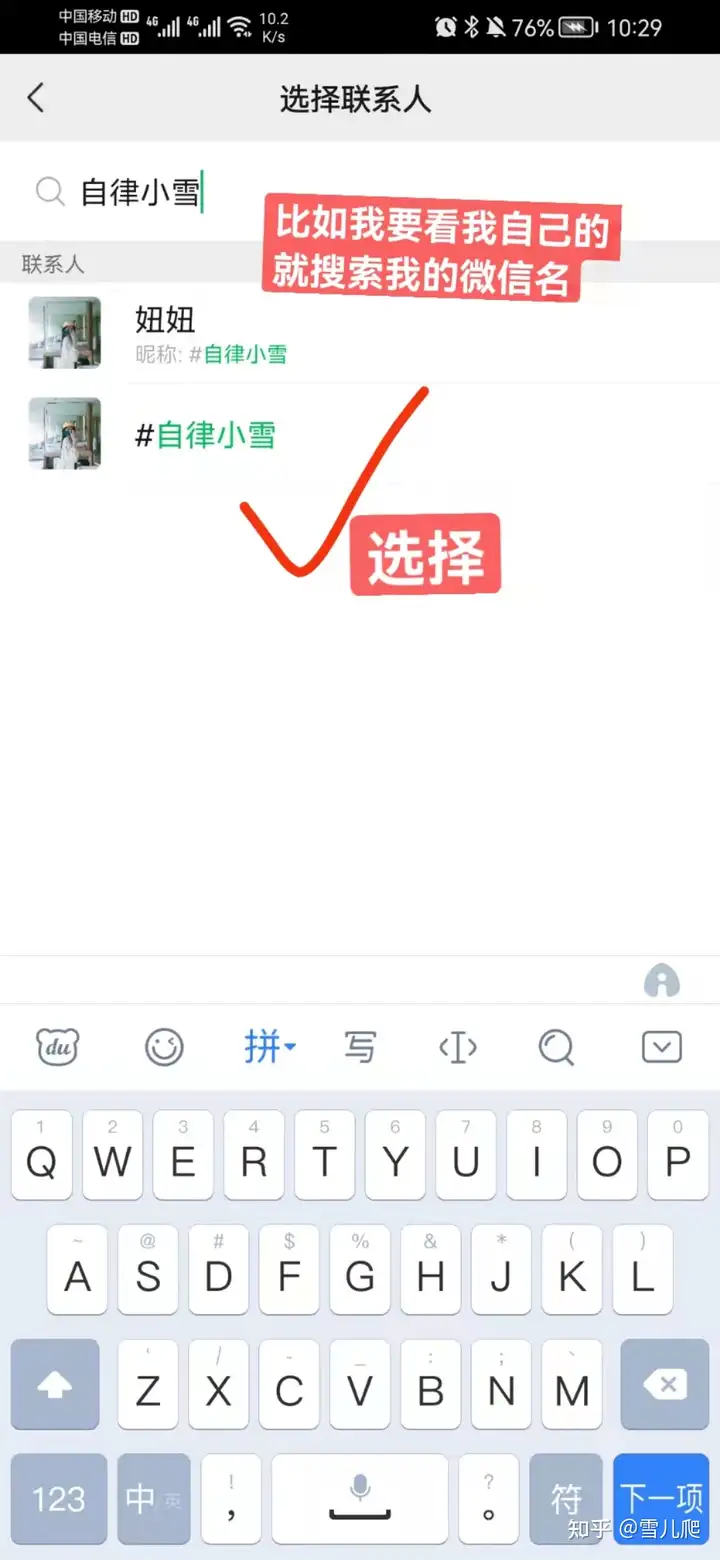The height and width of the screenshot is (1560, 720).
Task: Open the symbols panel with 符 key
Action: [566, 1498]
